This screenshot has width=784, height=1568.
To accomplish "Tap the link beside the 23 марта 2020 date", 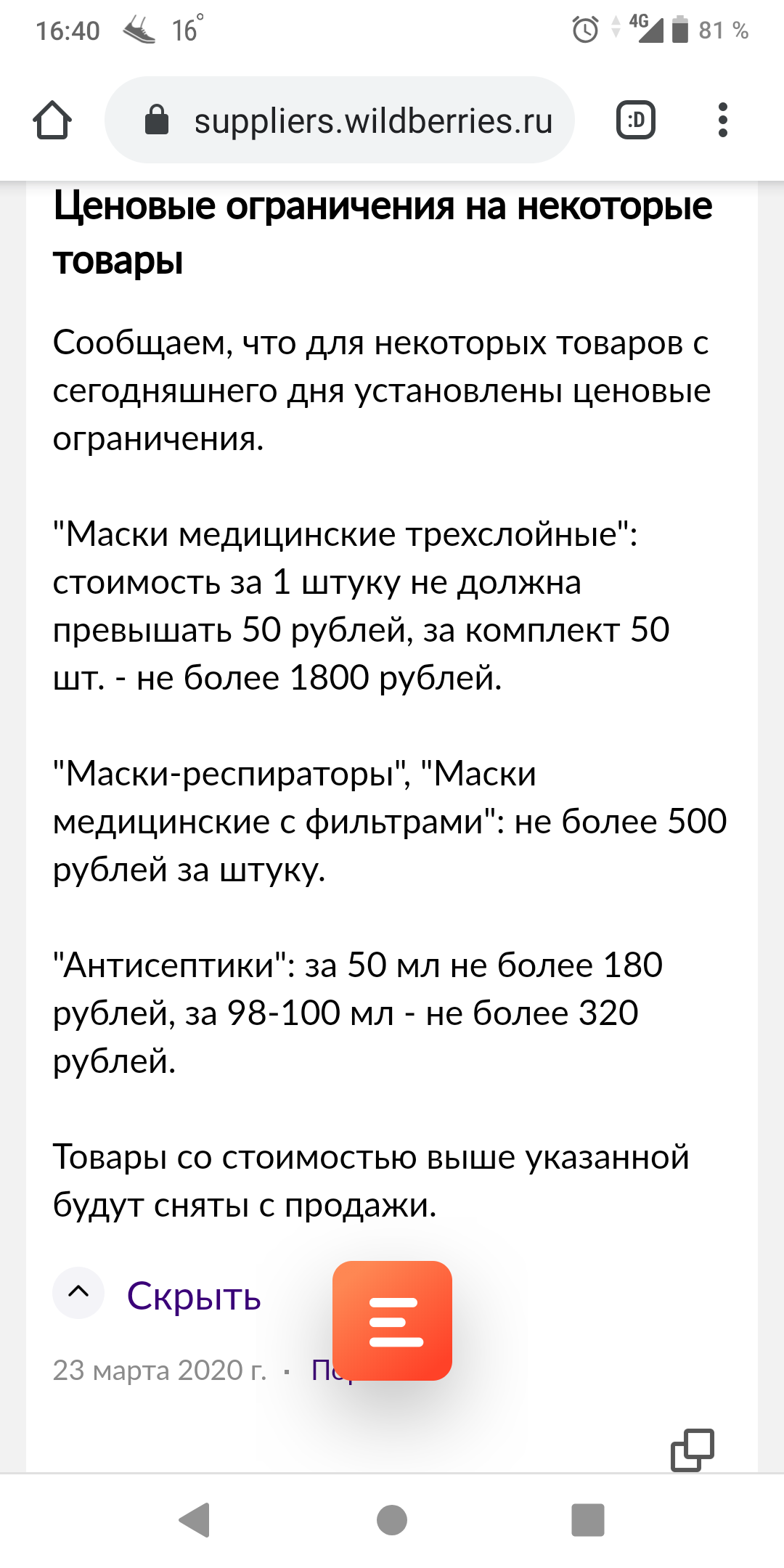I will (322, 1371).
